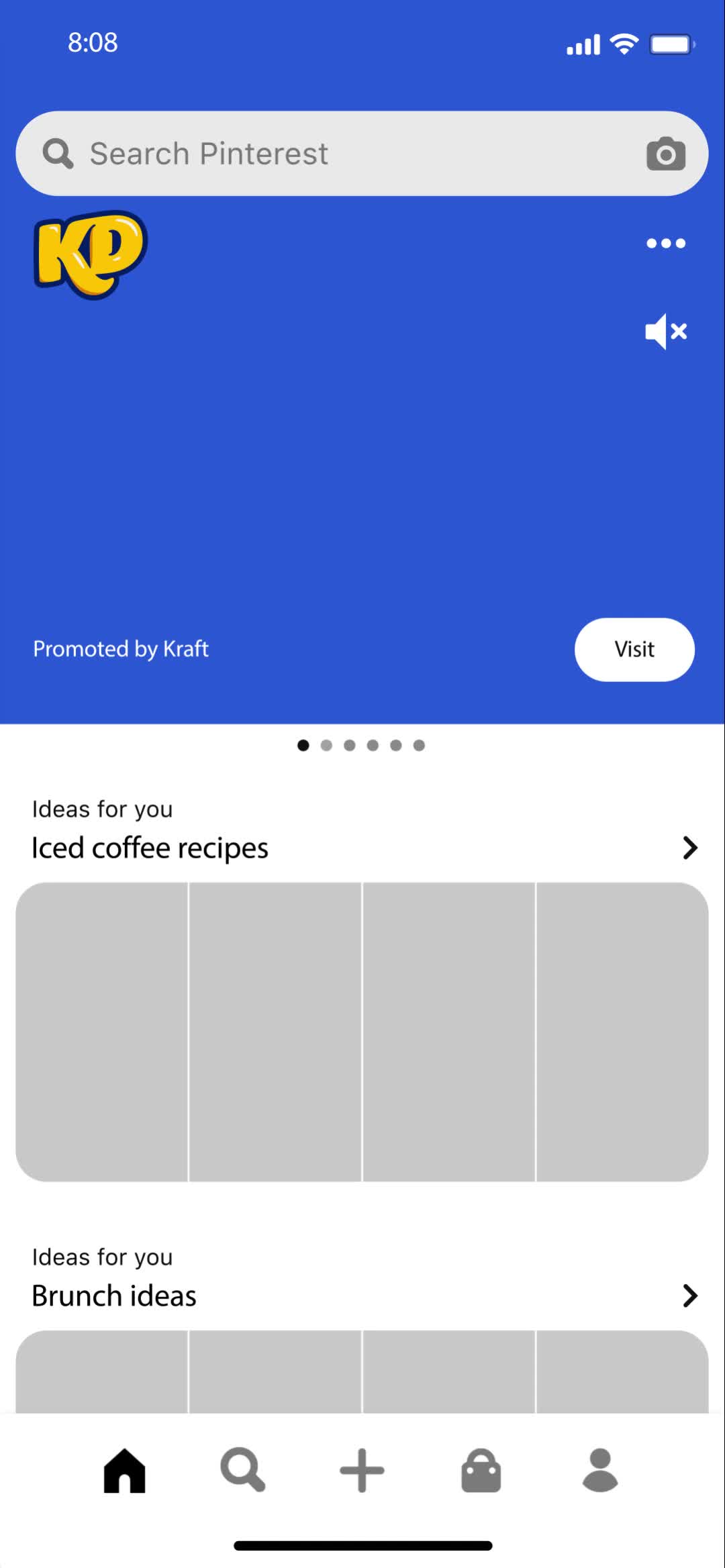This screenshot has height=1568, width=725.
Task: Visit the Kraft promoted site
Action: (x=634, y=649)
